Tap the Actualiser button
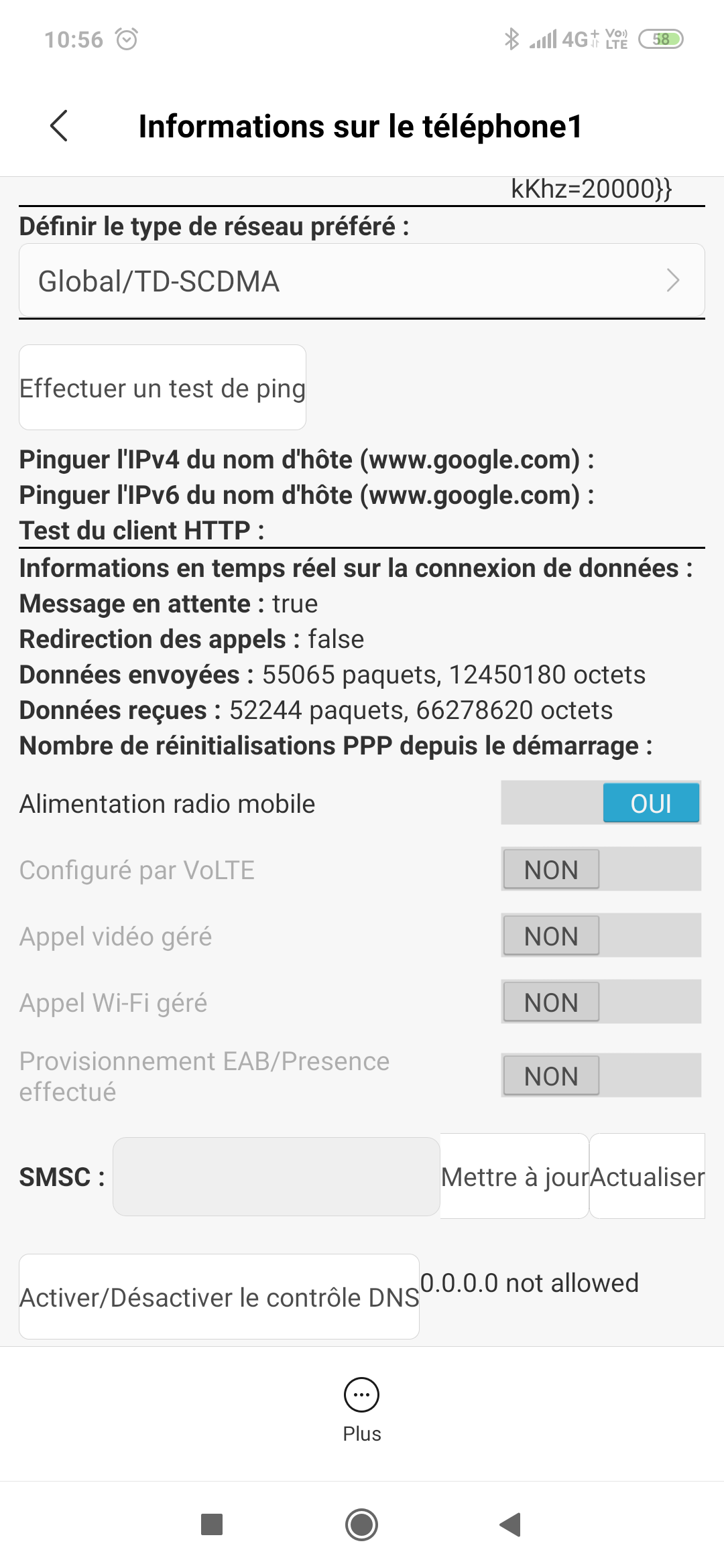The width and height of the screenshot is (724, 1568). point(647,1177)
